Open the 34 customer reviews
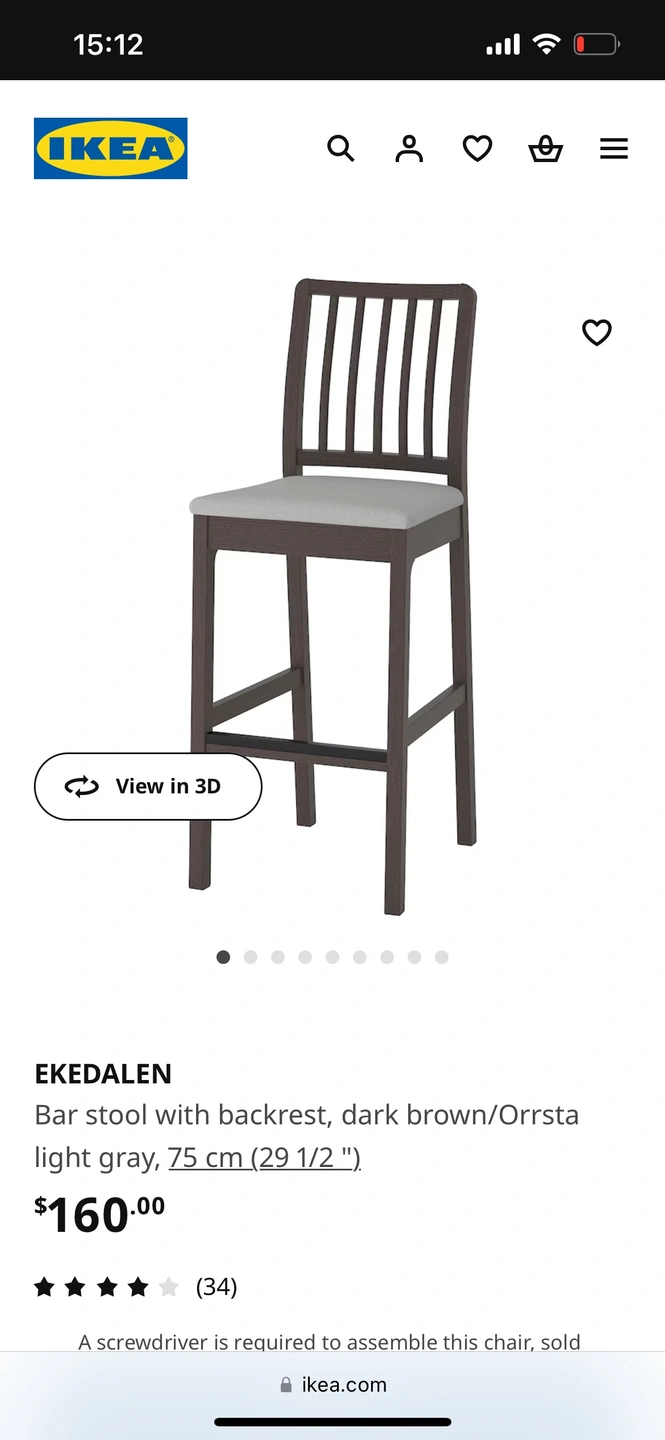The height and width of the screenshot is (1440, 665). (216, 1286)
